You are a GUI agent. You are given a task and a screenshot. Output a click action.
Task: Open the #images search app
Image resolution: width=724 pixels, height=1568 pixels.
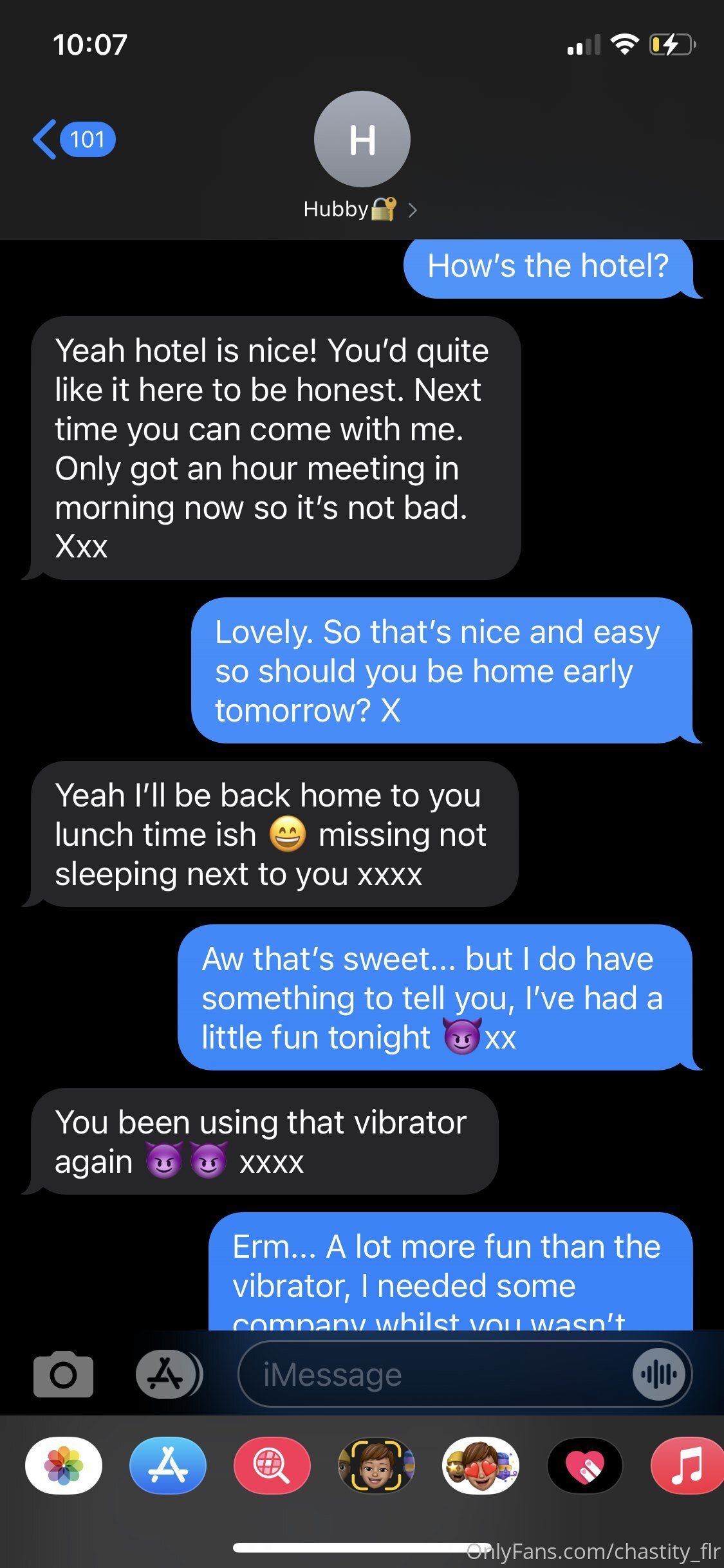point(272,1466)
